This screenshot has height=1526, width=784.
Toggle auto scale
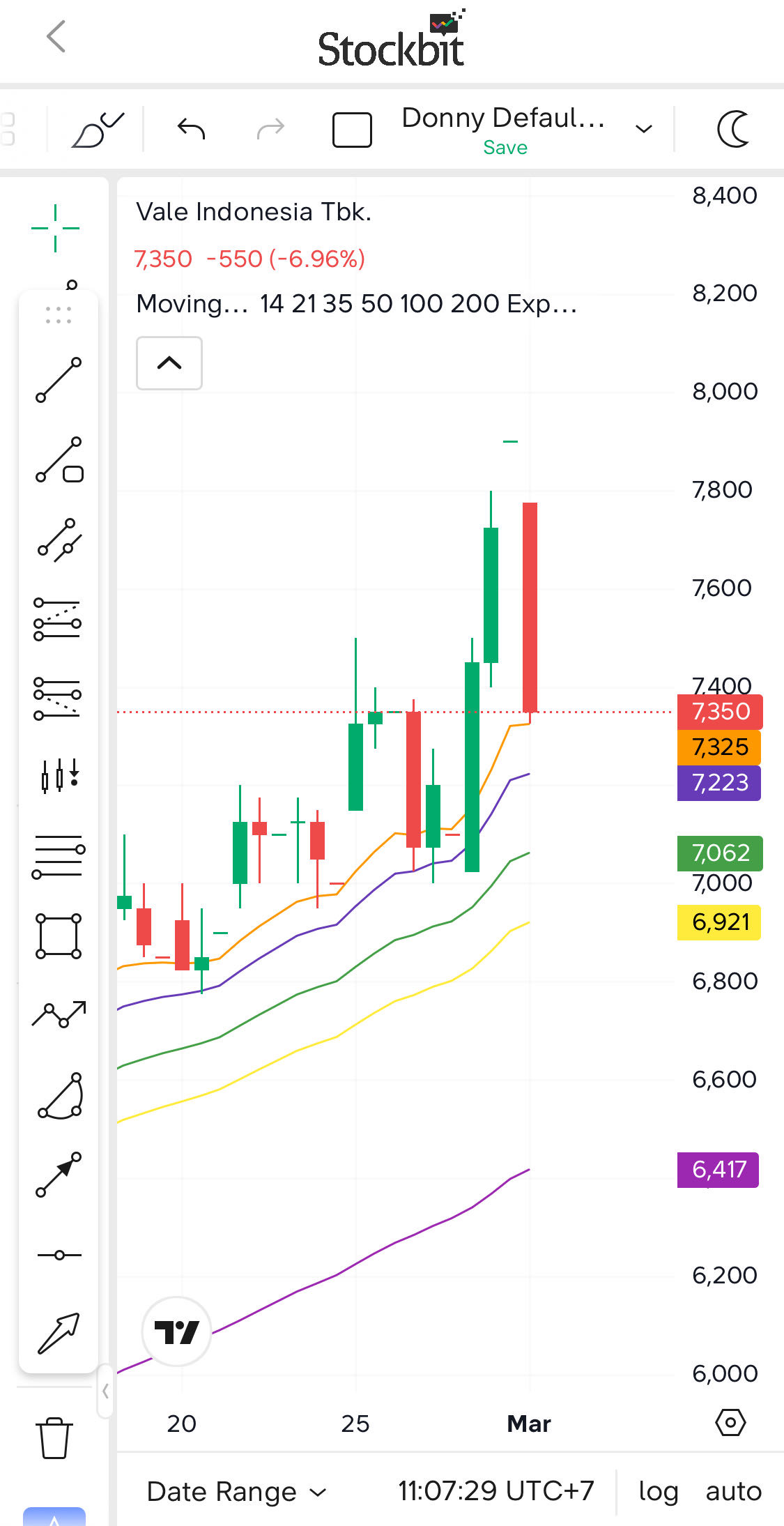[x=733, y=1492]
